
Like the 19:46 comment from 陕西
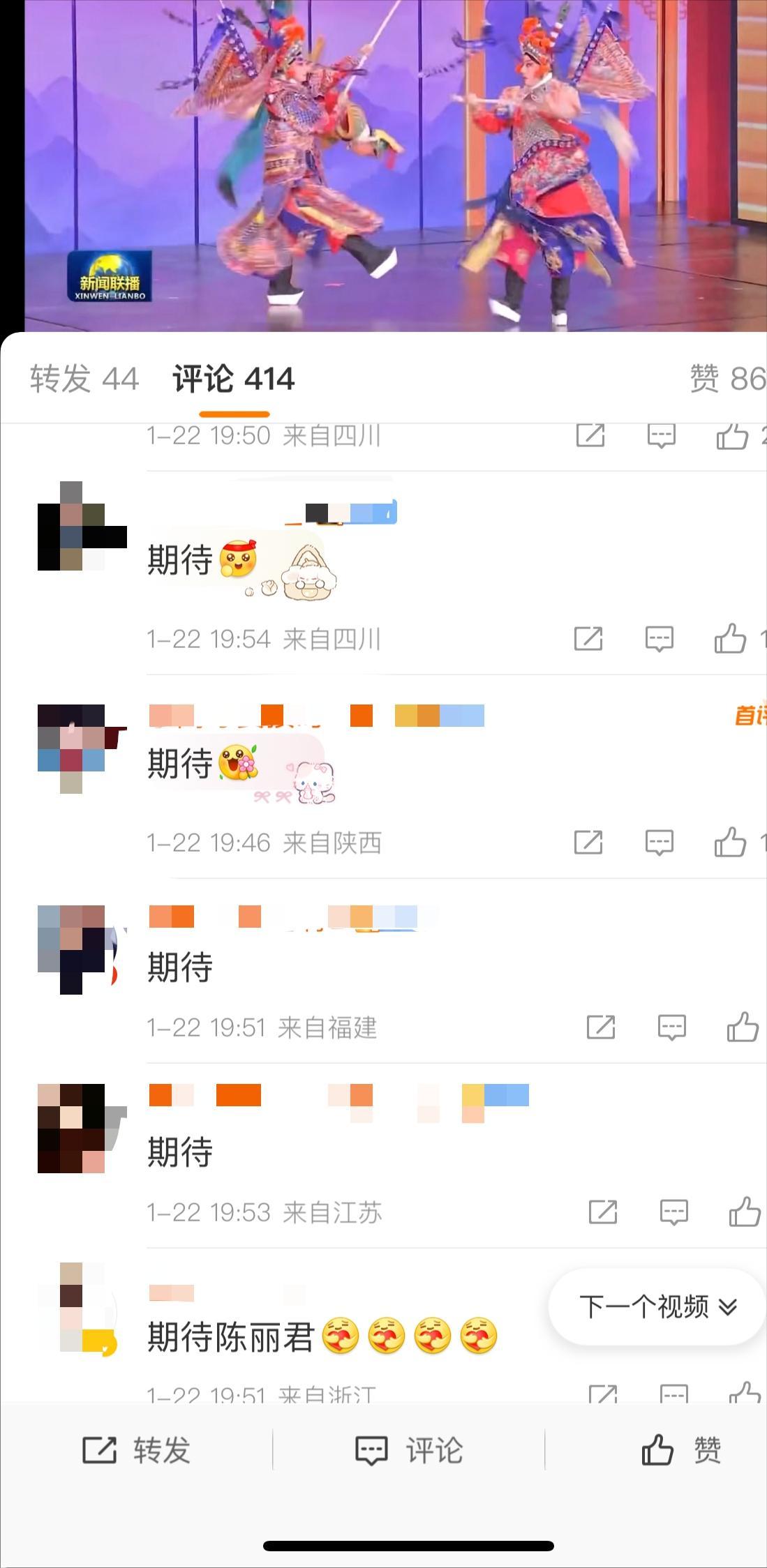click(x=730, y=842)
